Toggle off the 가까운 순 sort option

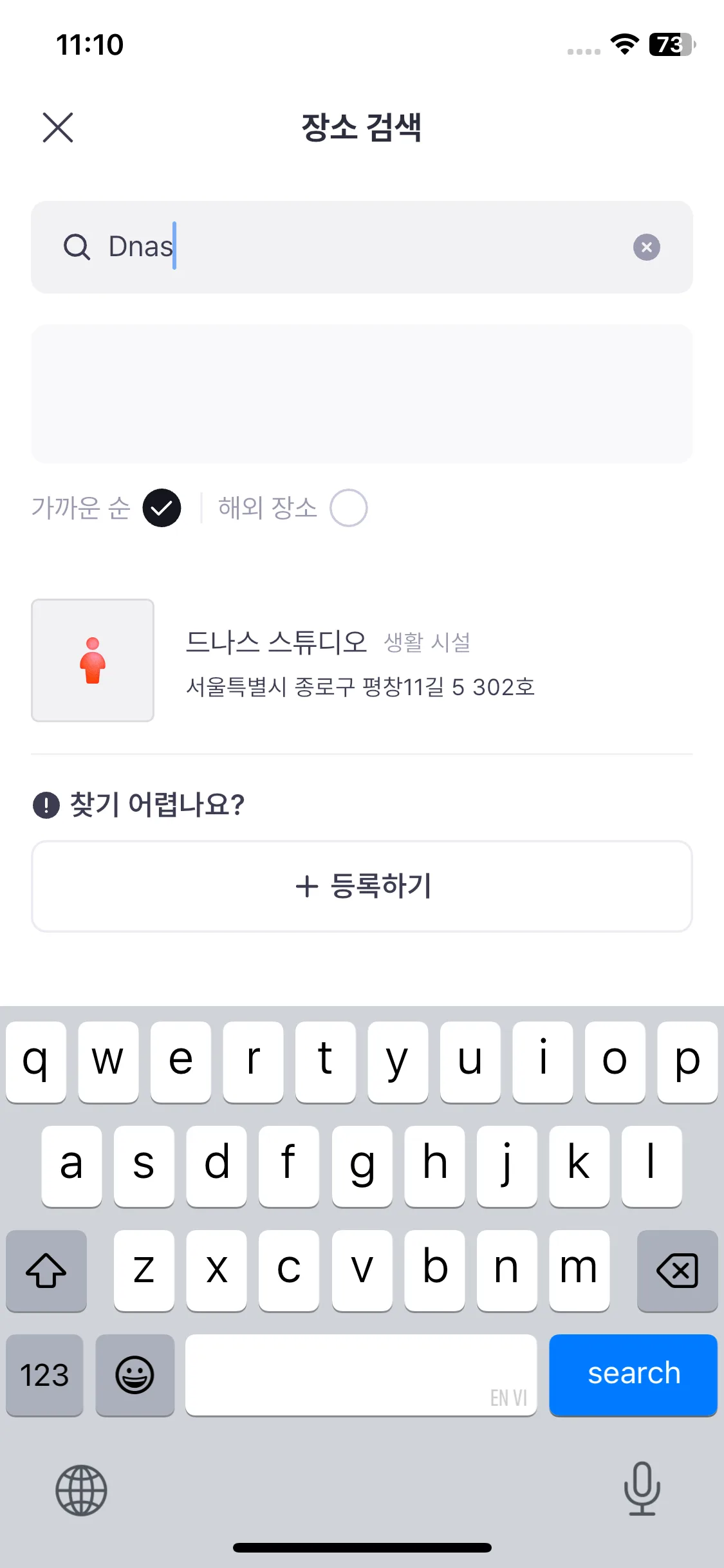pos(161,508)
